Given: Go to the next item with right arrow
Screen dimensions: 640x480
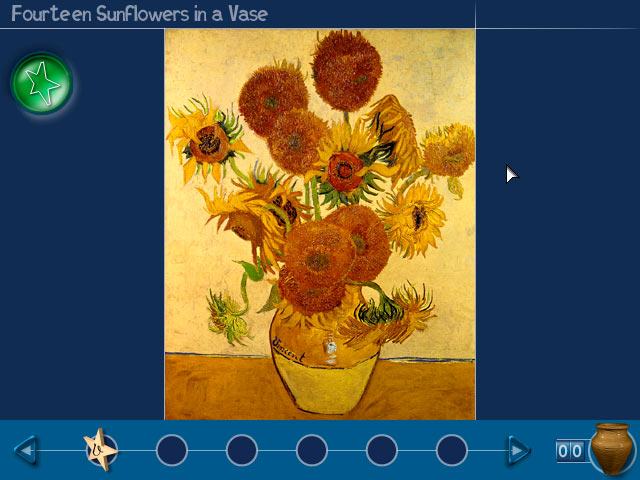Looking at the screenshot, I should coord(518,450).
